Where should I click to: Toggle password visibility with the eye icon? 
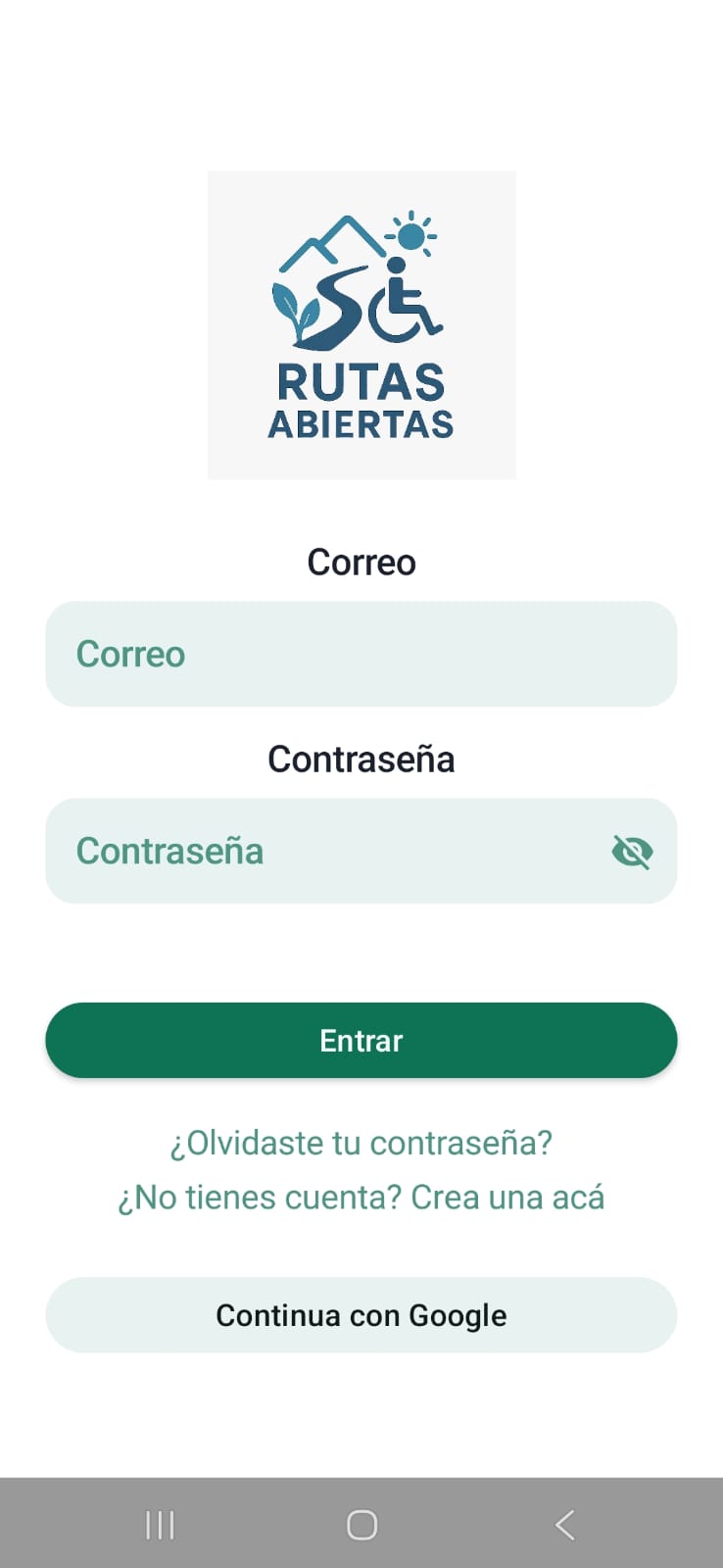pos(632,851)
